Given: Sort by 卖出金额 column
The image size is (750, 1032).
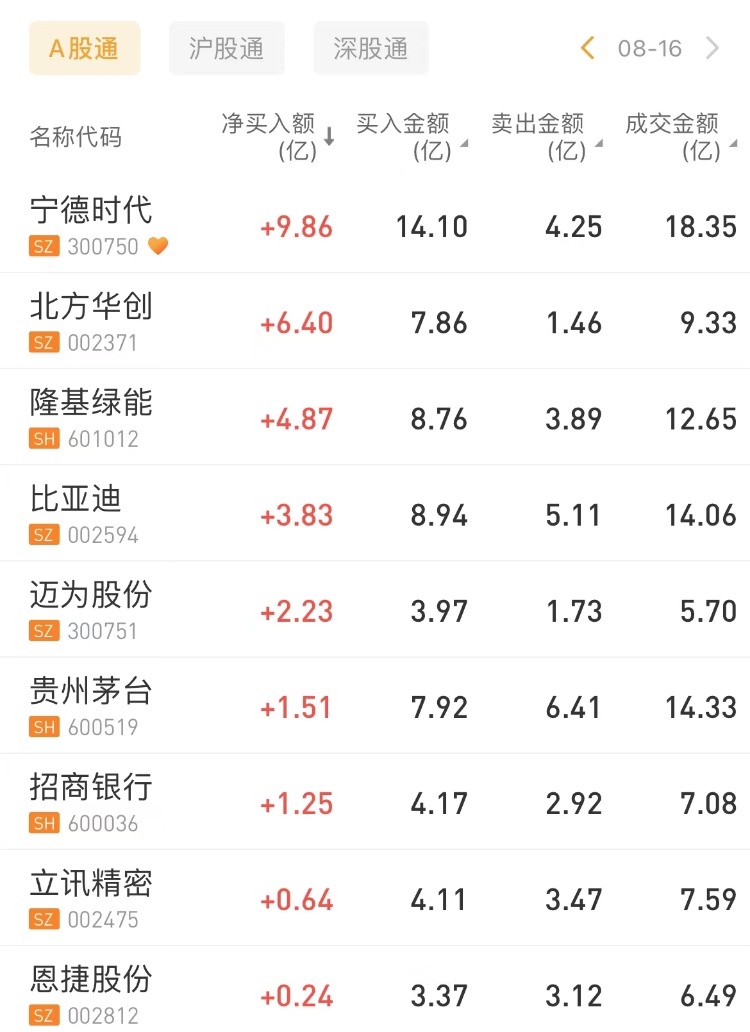Looking at the screenshot, I should point(547,137).
